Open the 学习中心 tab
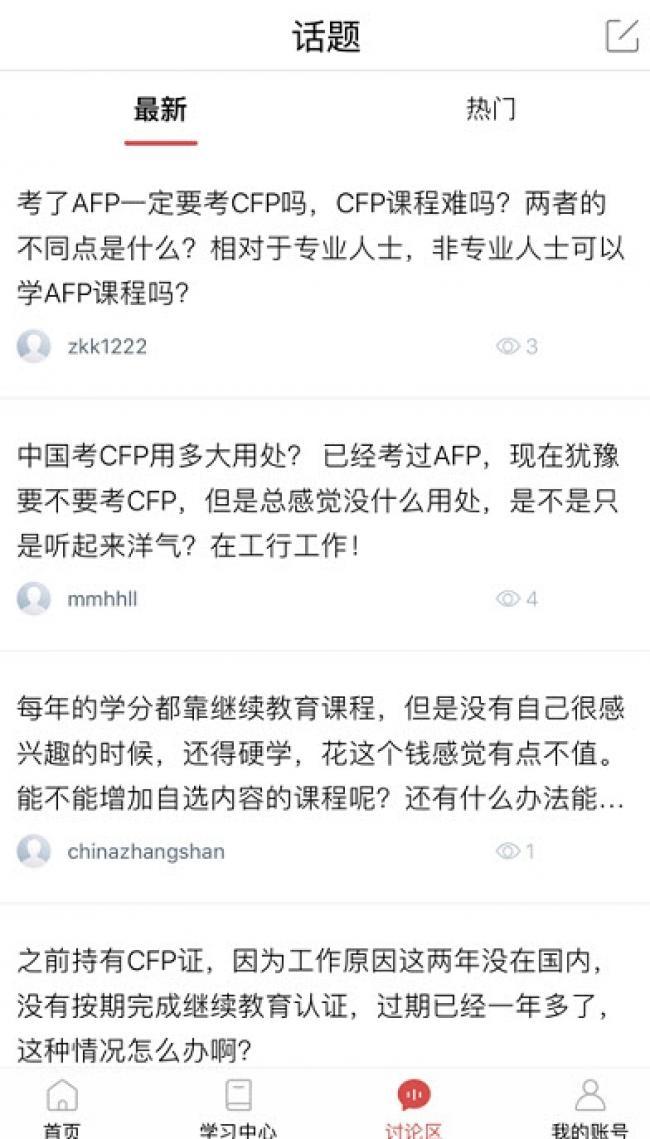 tap(238, 1108)
